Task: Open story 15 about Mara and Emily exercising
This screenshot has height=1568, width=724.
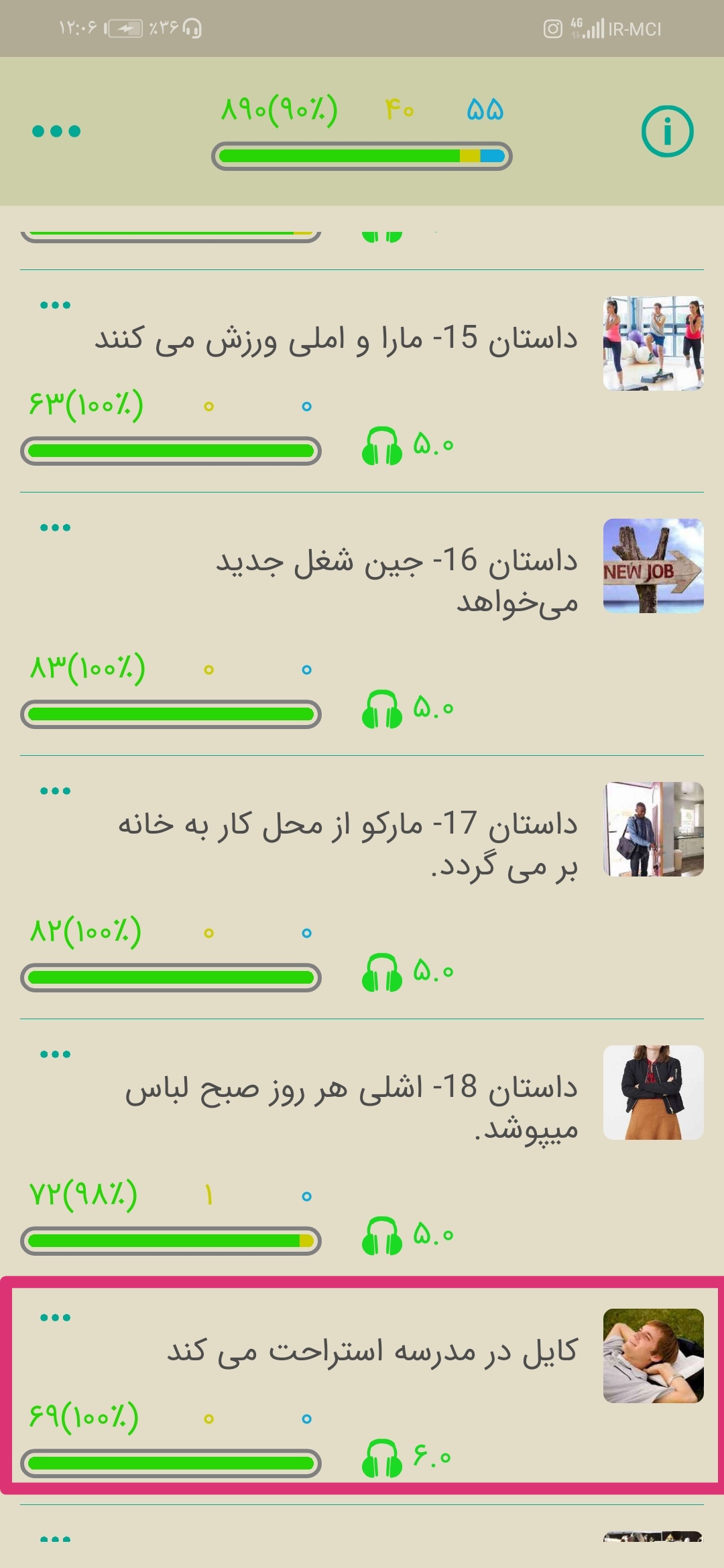Action: [335, 338]
